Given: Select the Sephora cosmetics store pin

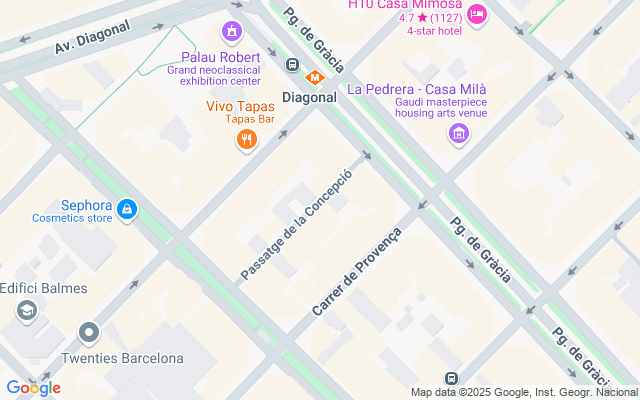Looking at the screenshot, I should pos(126,209).
